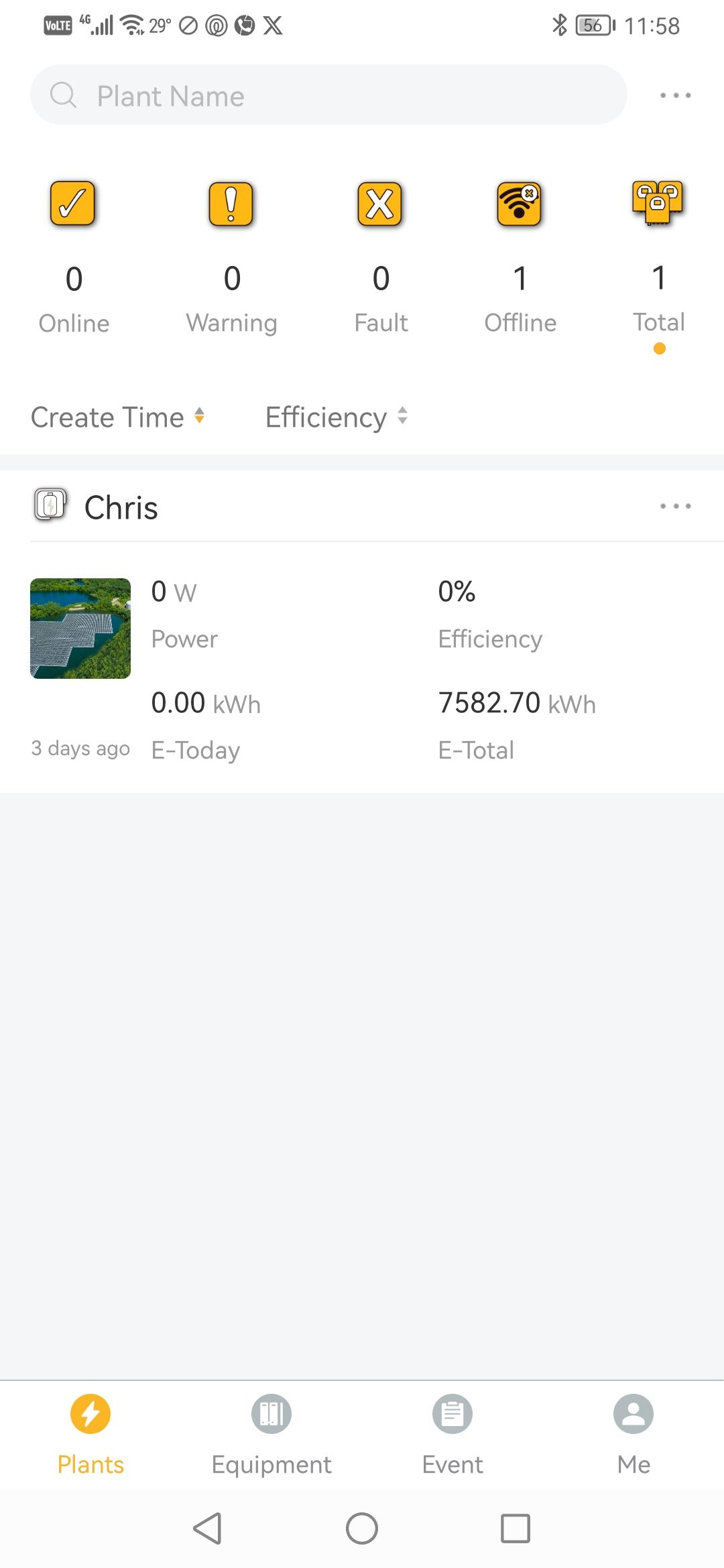Screen dimensions: 724x1568
Task: Open the Chris plant card
Action: click(362, 663)
